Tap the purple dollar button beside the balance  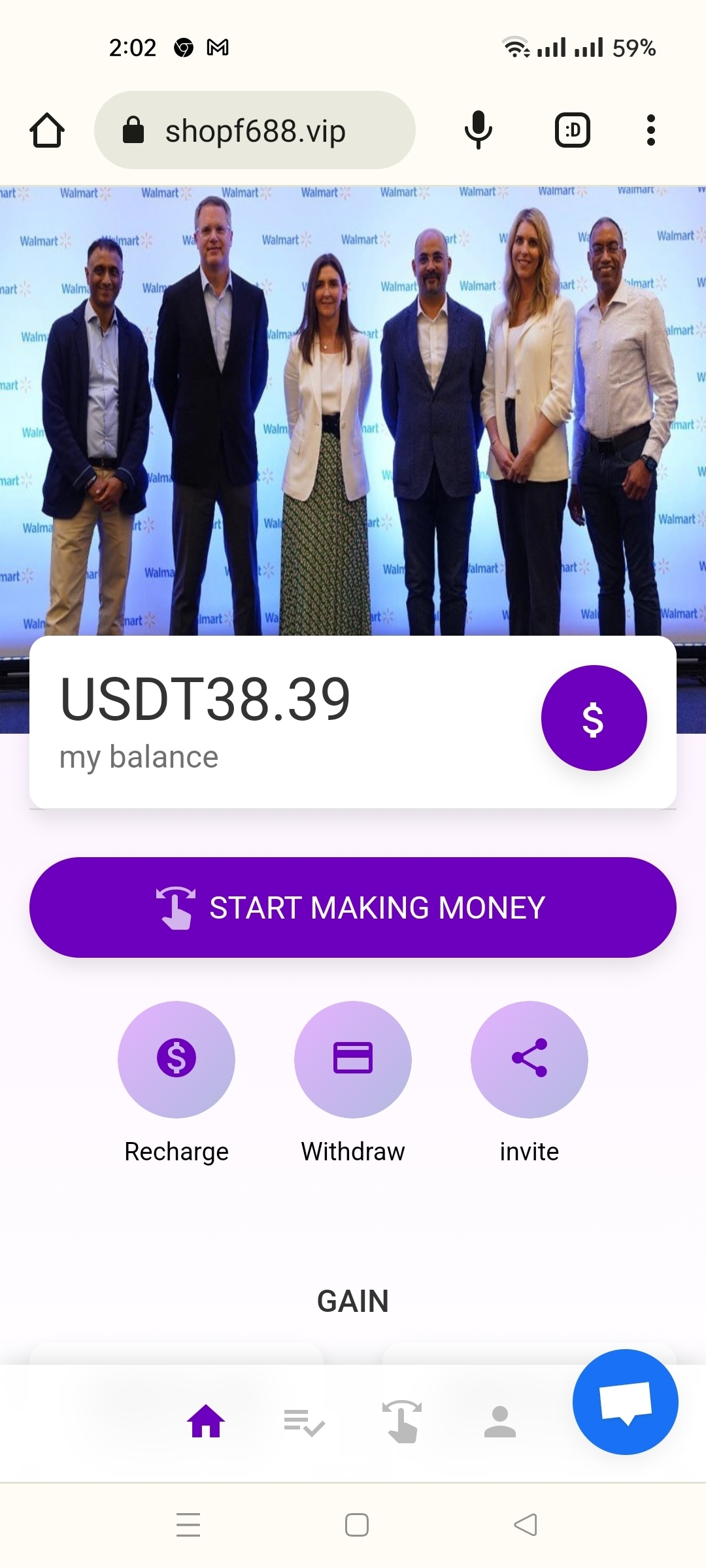point(594,718)
